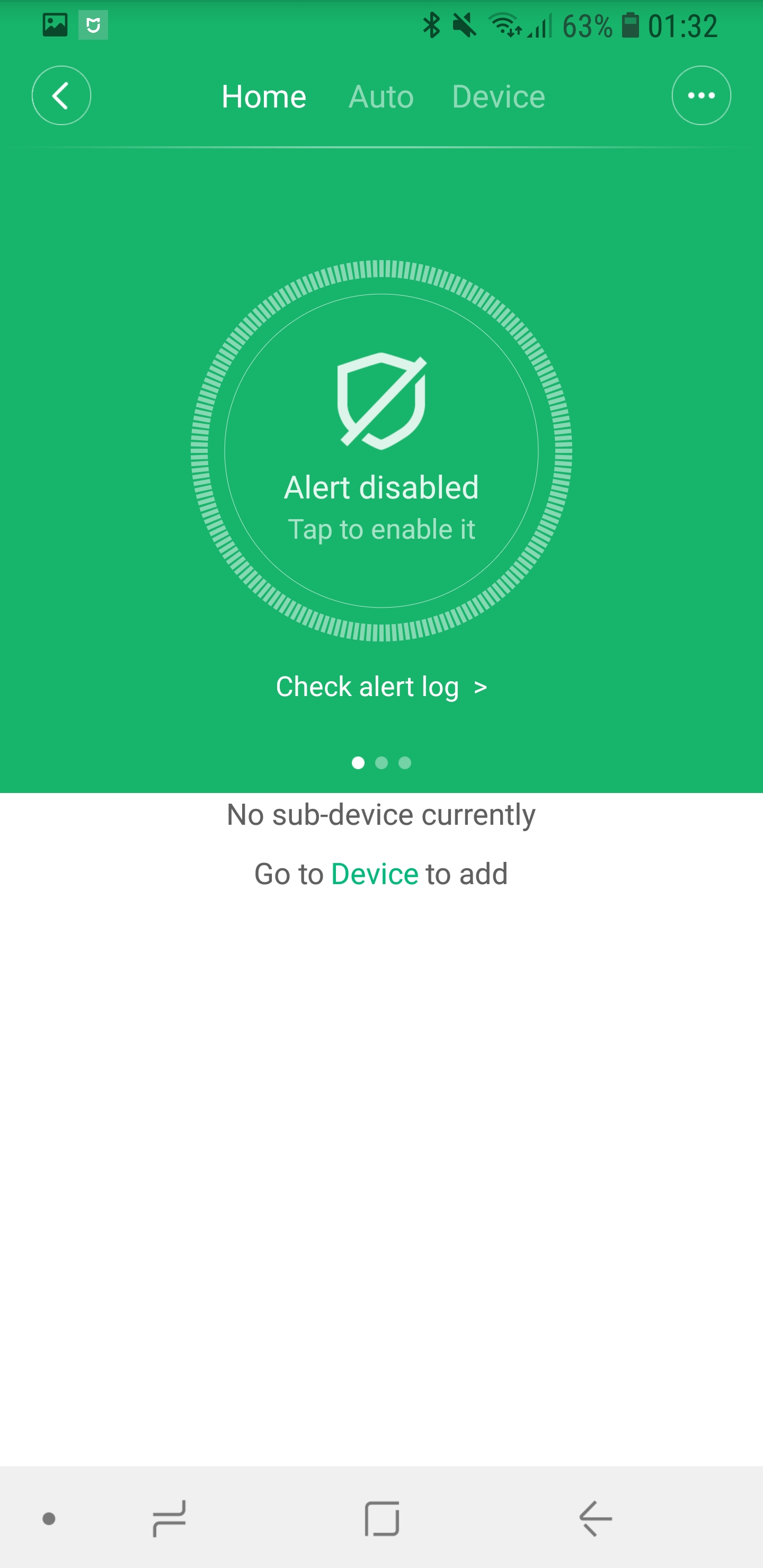Tap the system back button
This screenshot has width=763, height=1568.
pyautogui.click(x=595, y=1518)
